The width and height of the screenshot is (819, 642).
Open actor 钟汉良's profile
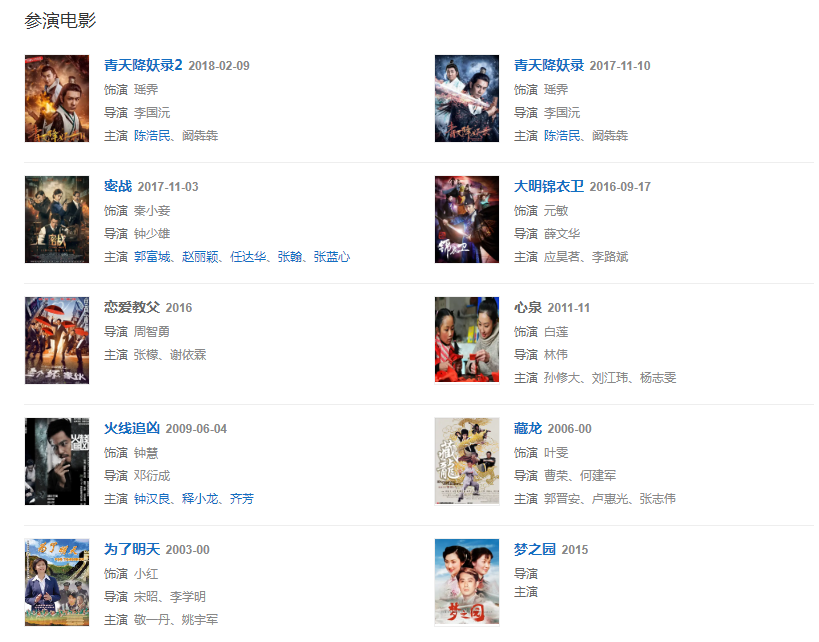click(153, 499)
